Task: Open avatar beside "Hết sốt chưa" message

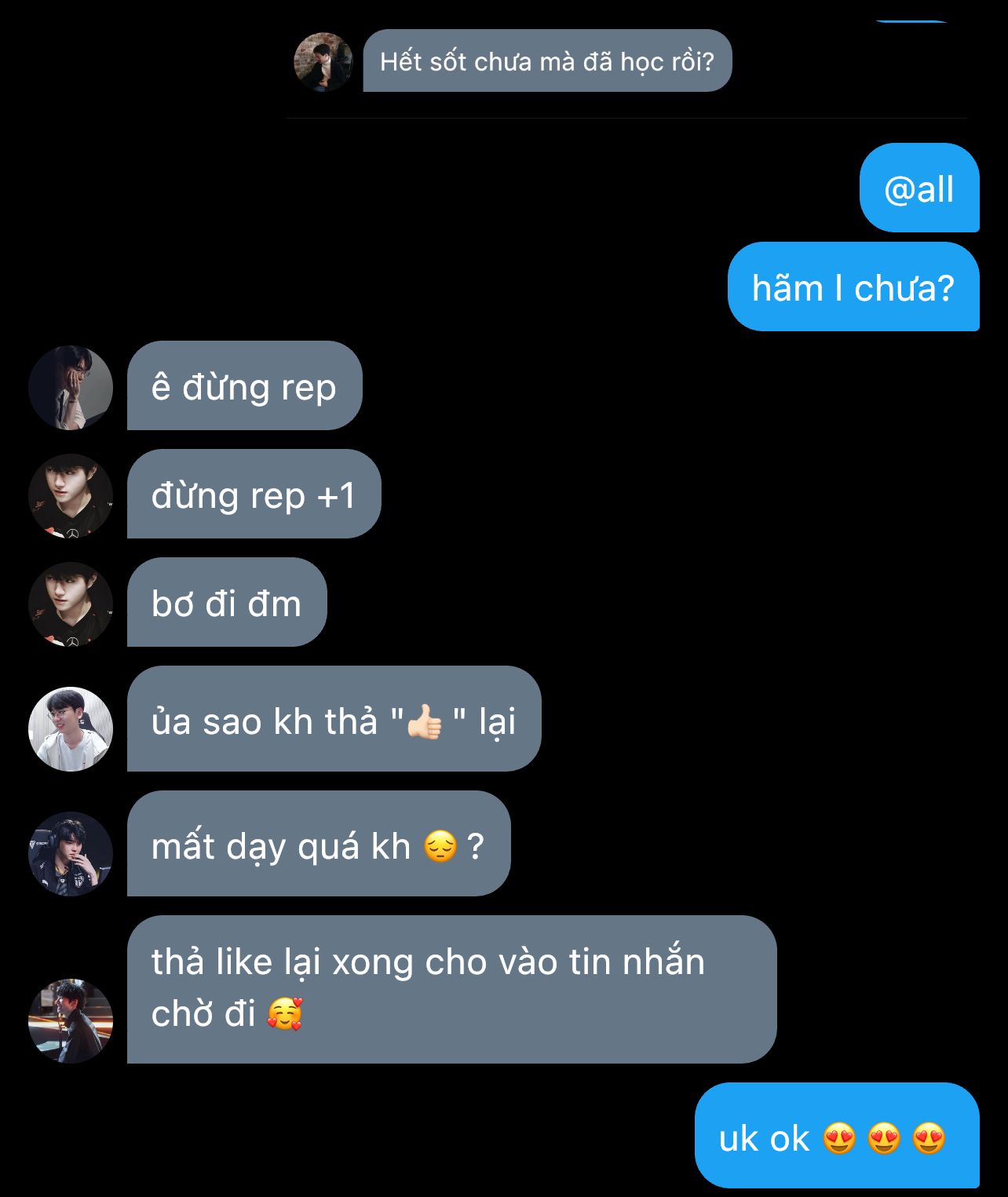Action: [323, 62]
